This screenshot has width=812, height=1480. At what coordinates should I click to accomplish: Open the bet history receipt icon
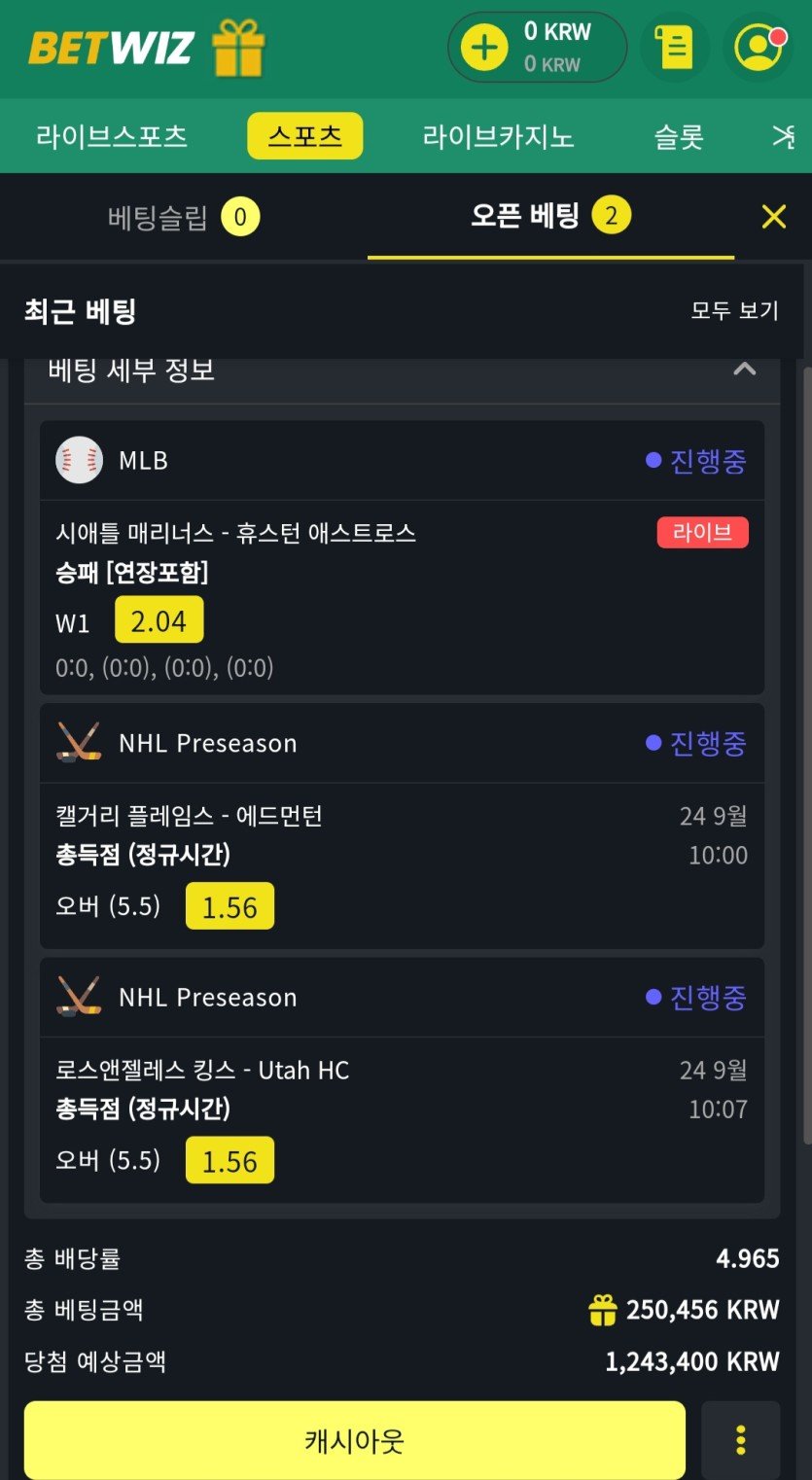tap(674, 48)
